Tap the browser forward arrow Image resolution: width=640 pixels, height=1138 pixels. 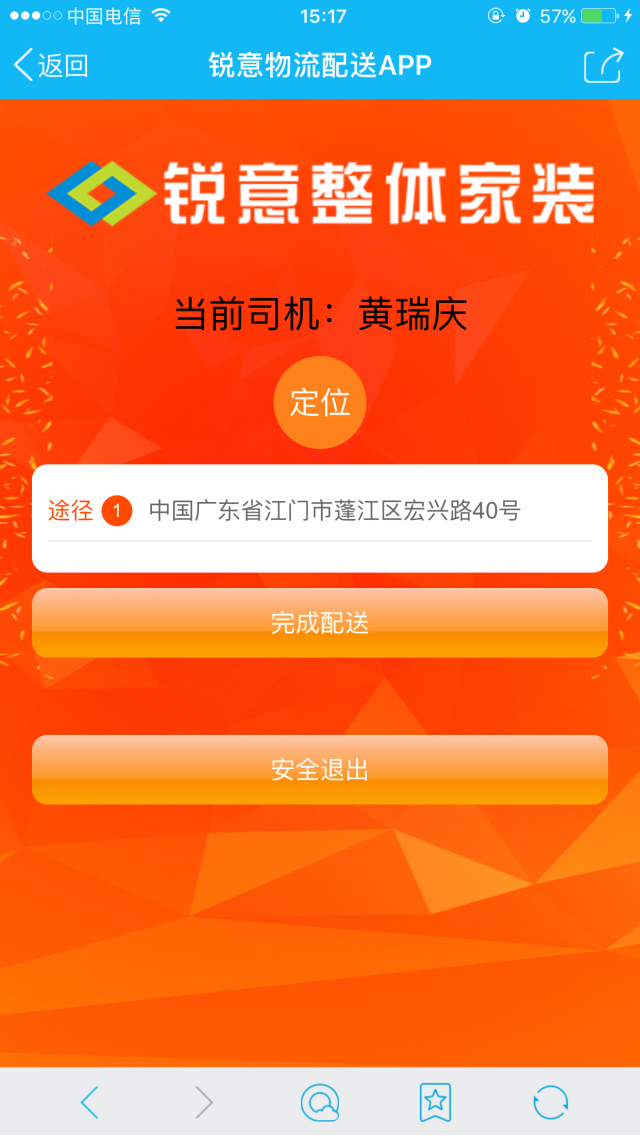204,1102
